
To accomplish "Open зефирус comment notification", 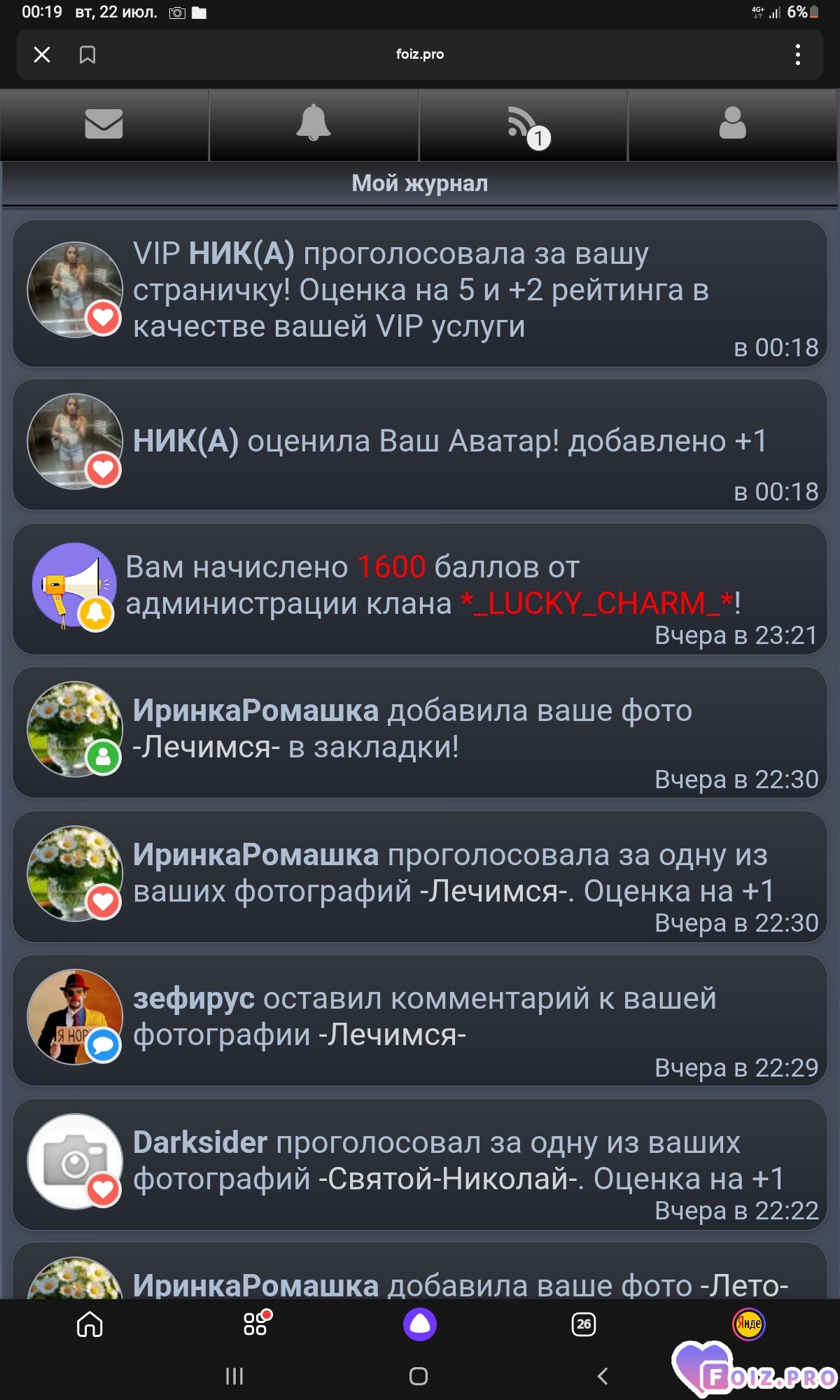I will click(420, 1021).
